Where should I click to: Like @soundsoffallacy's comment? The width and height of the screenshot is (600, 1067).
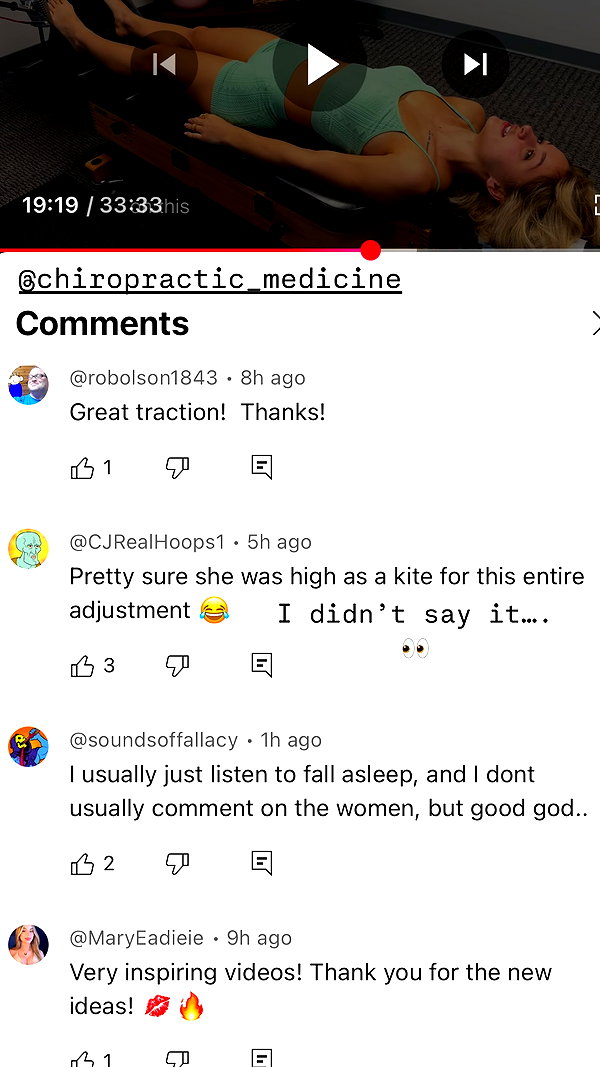coord(82,864)
